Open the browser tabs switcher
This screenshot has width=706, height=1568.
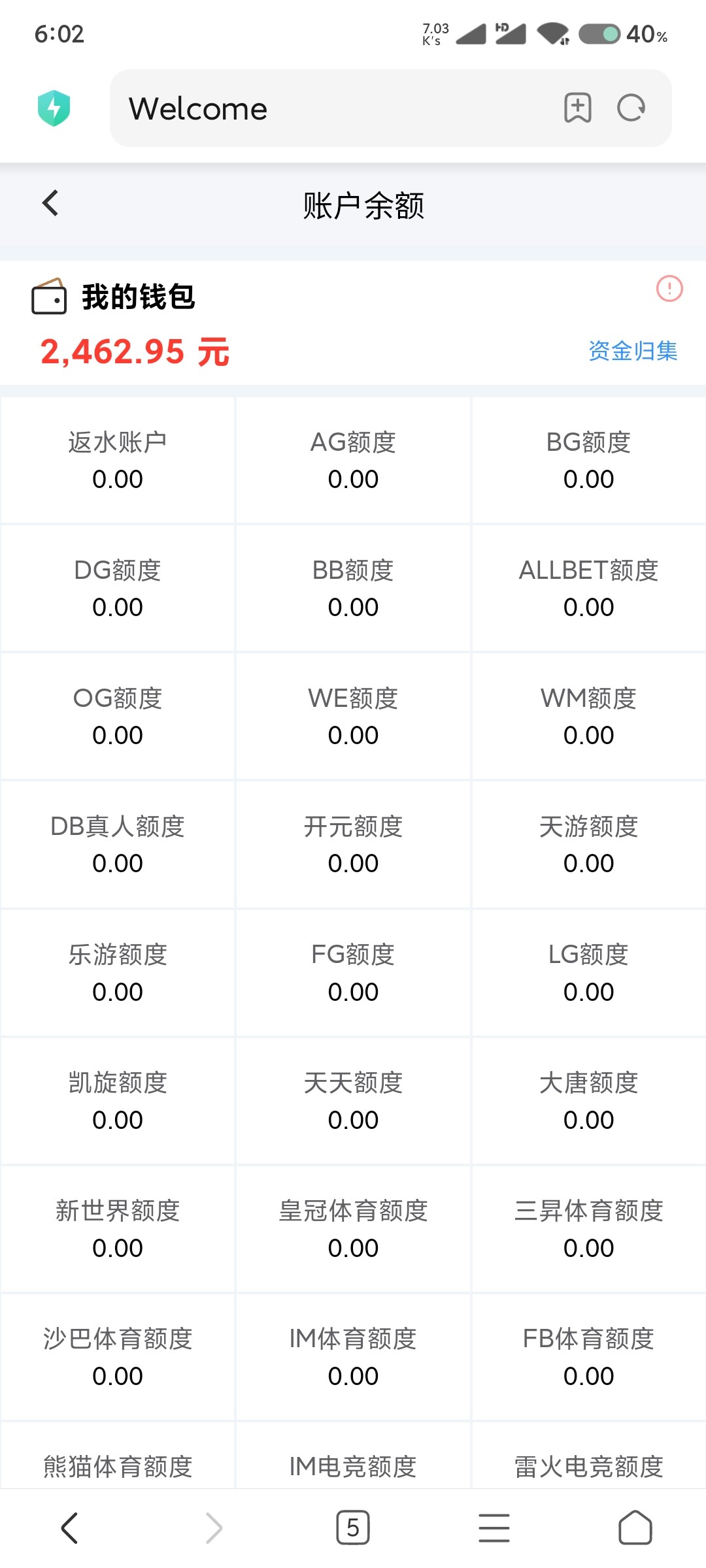pos(353,1527)
